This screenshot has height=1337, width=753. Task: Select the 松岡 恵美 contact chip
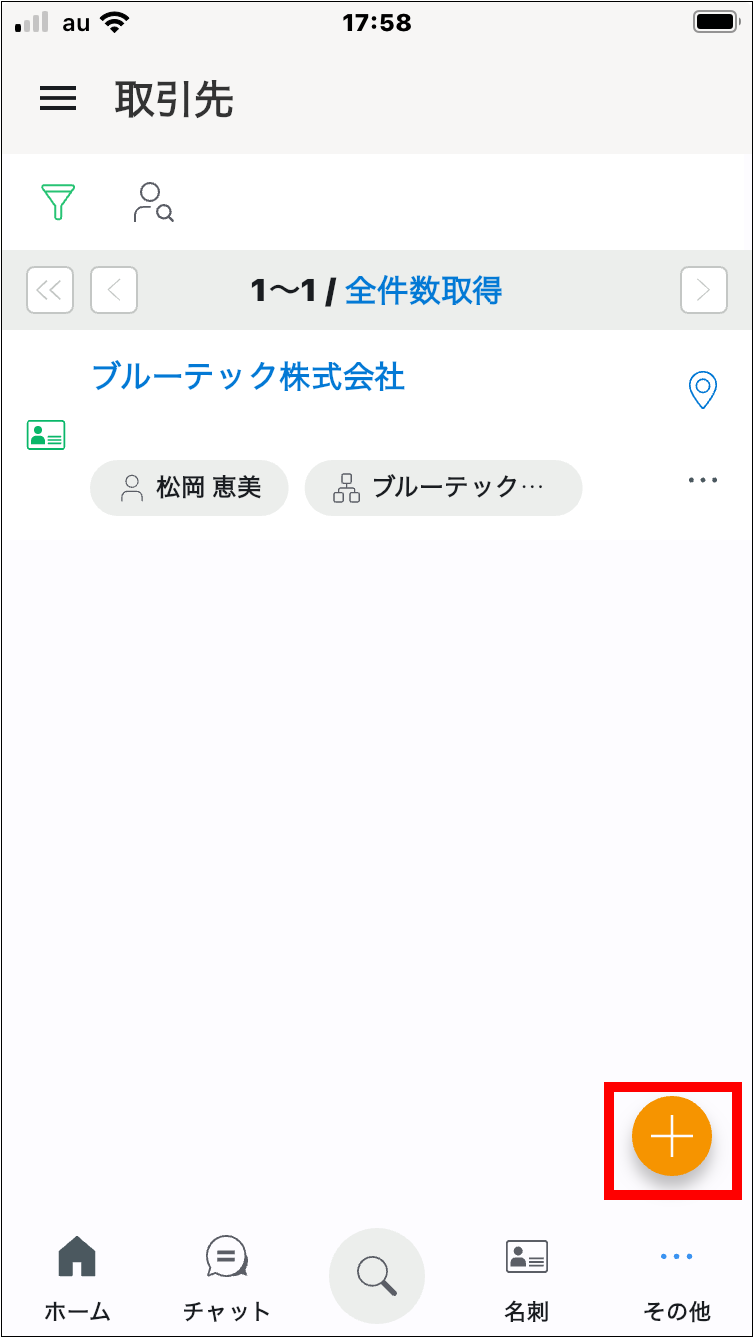click(x=190, y=488)
